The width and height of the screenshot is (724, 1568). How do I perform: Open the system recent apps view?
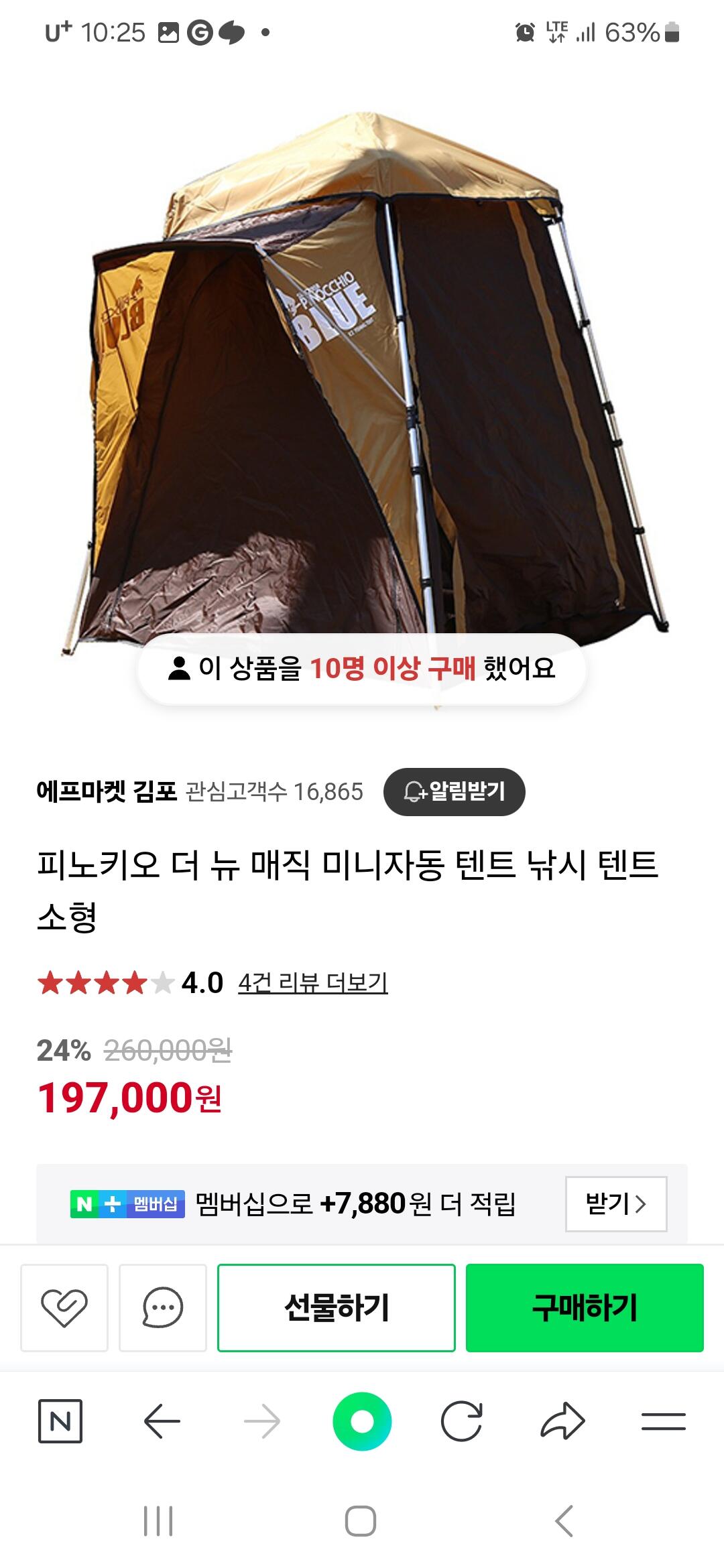coord(159,1521)
